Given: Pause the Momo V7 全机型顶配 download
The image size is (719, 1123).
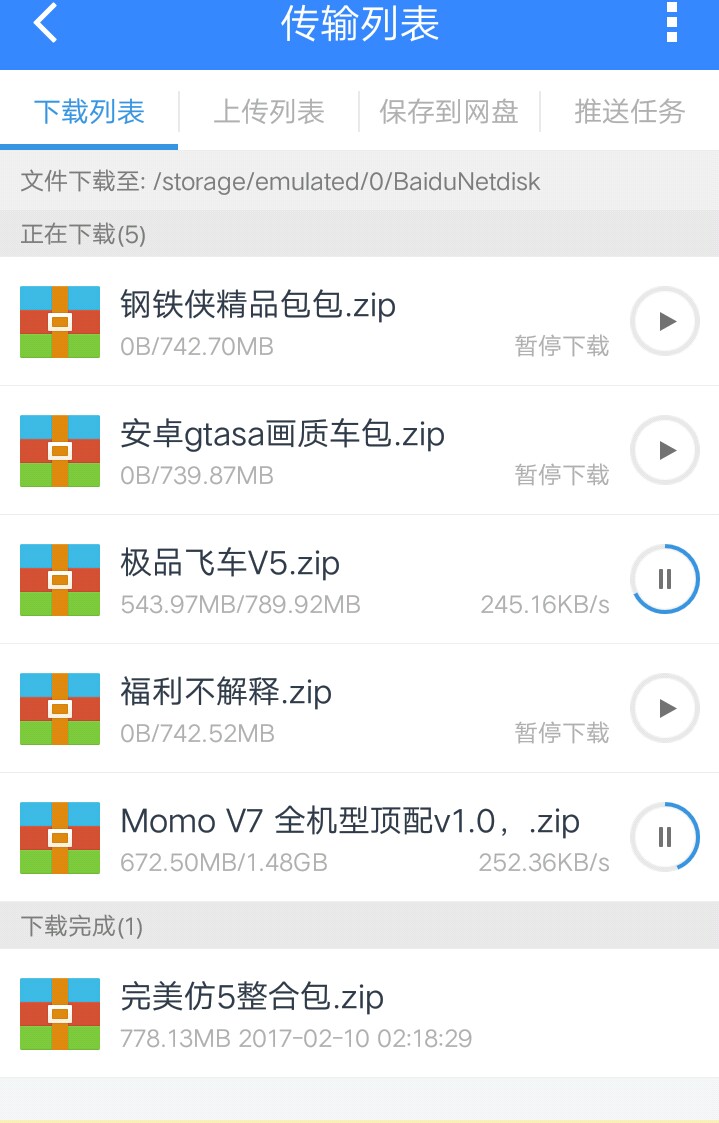Looking at the screenshot, I should pyautogui.click(x=665, y=837).
